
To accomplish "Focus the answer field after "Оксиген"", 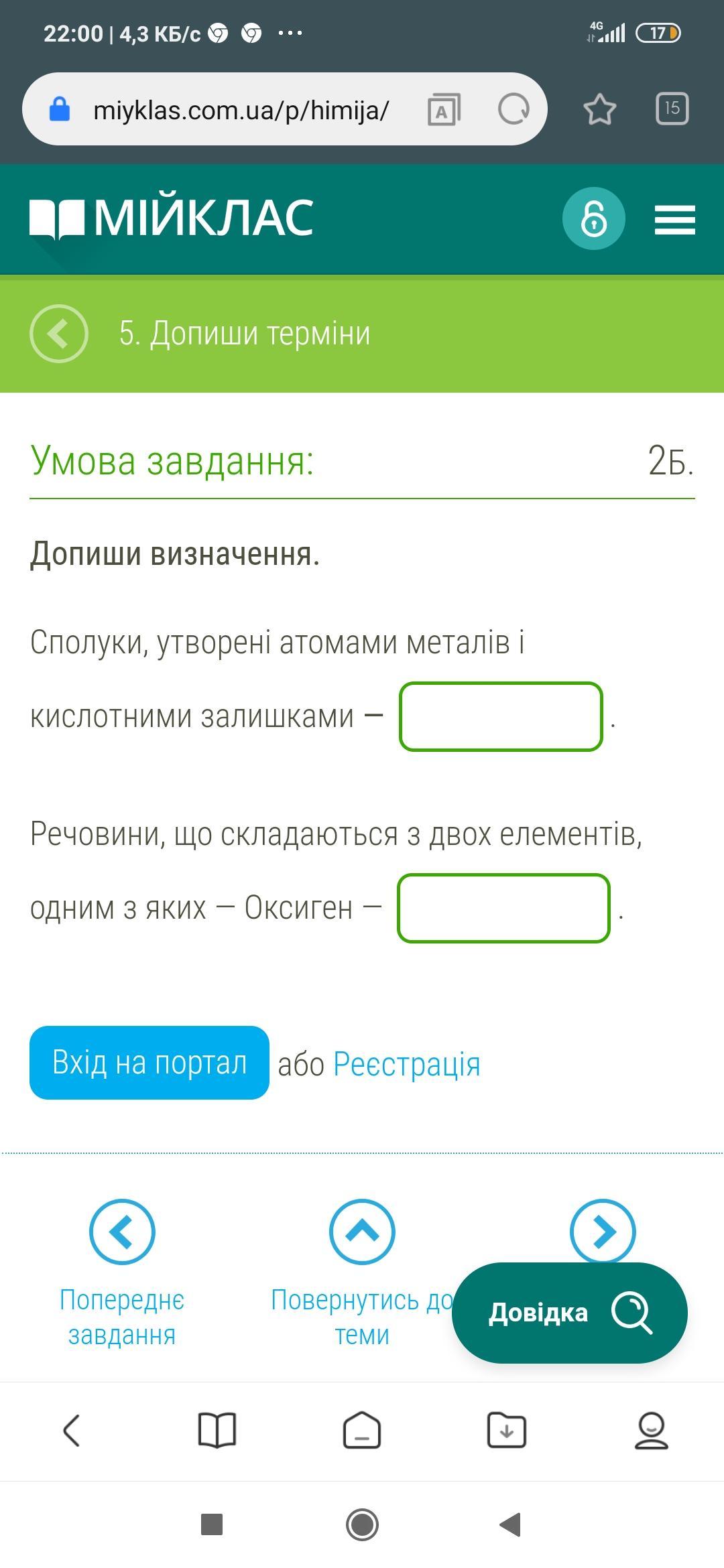I will pyautogui.click(x=503, y=908).
